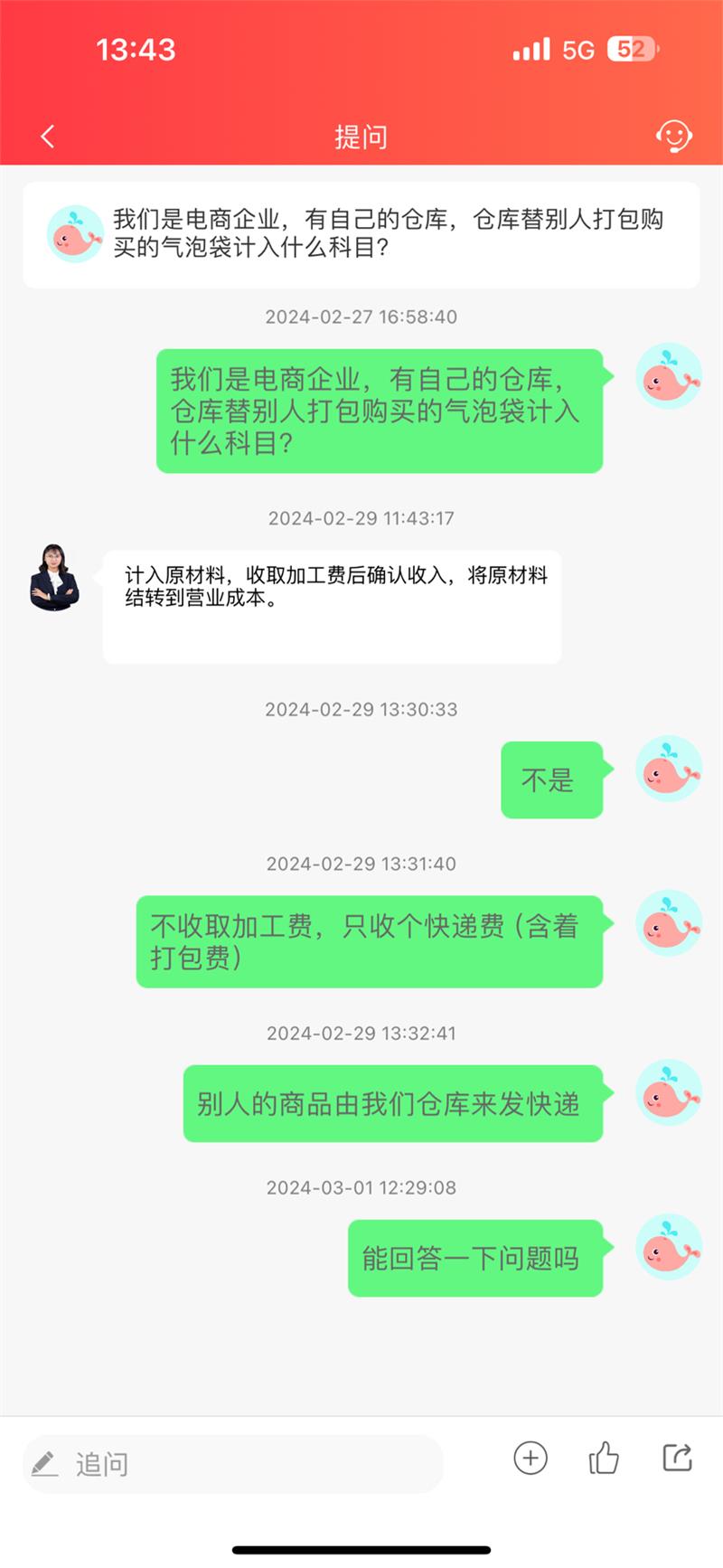Like this answer with thumbs-up
Image resolution: width=723 pixels, height=1568 pixels.
(x=604, y=1458)
